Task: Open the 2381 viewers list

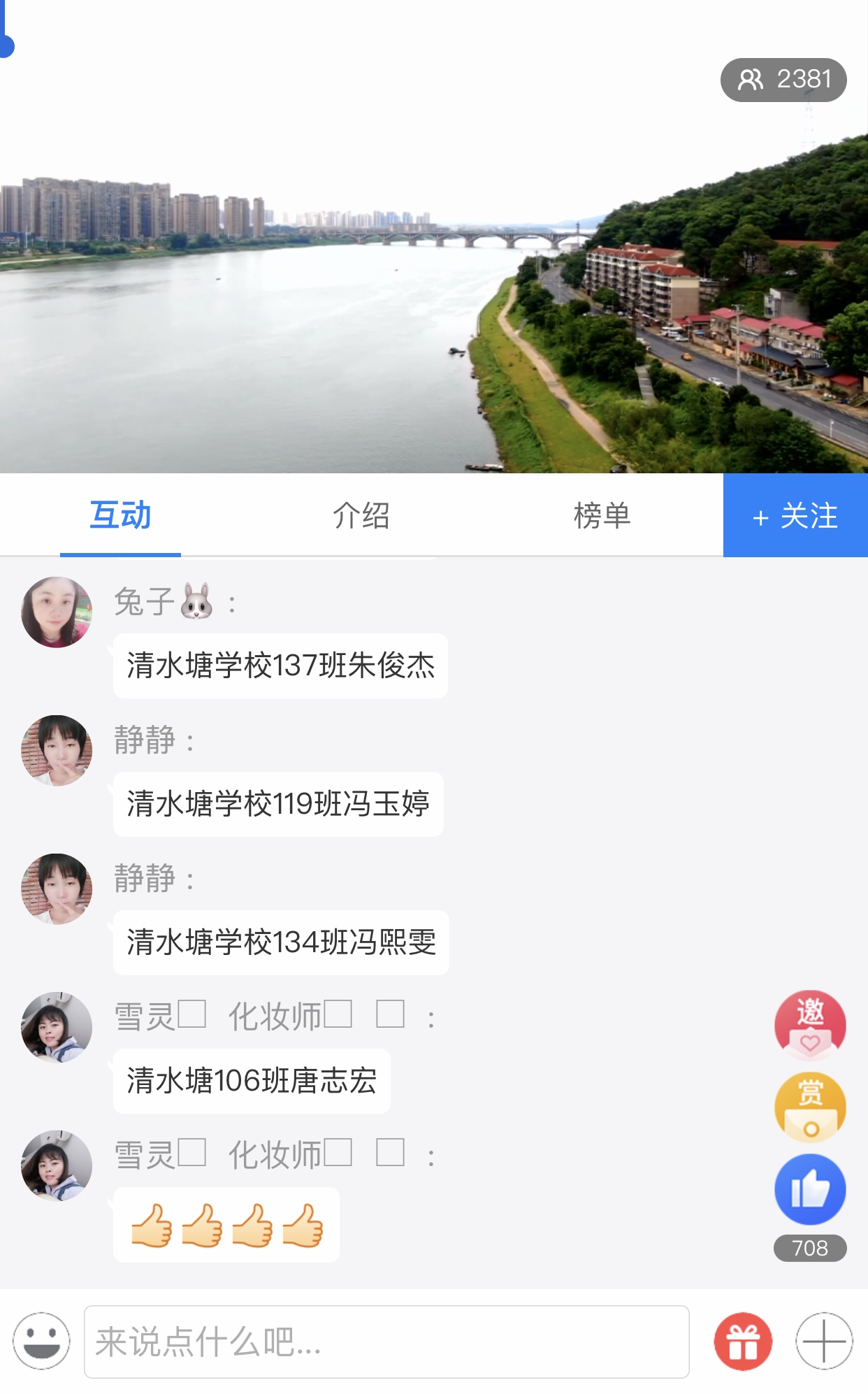Action: pyautogui.click(x=783, y=80)
